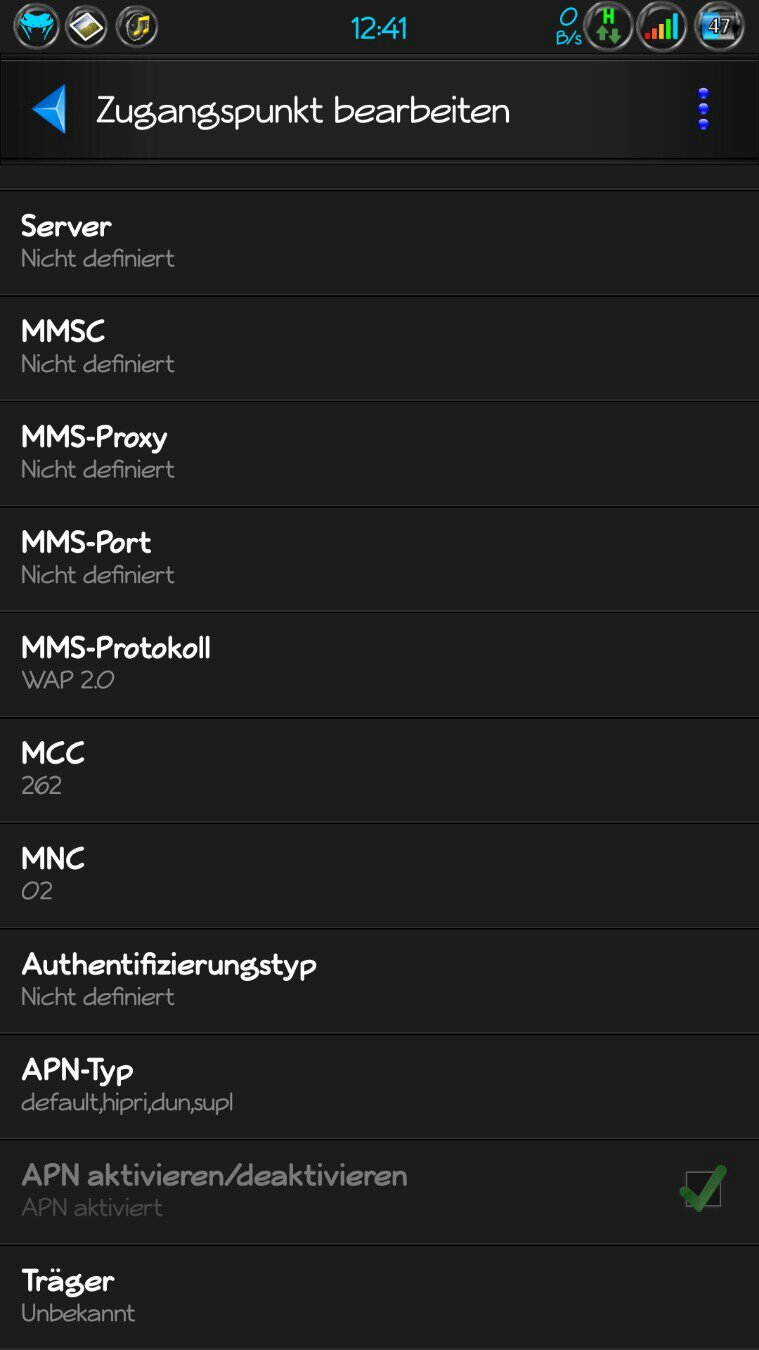Edit the APN-Typ row
Image resolution: width=759 pixels, height=1350 pixels.
379,1087
